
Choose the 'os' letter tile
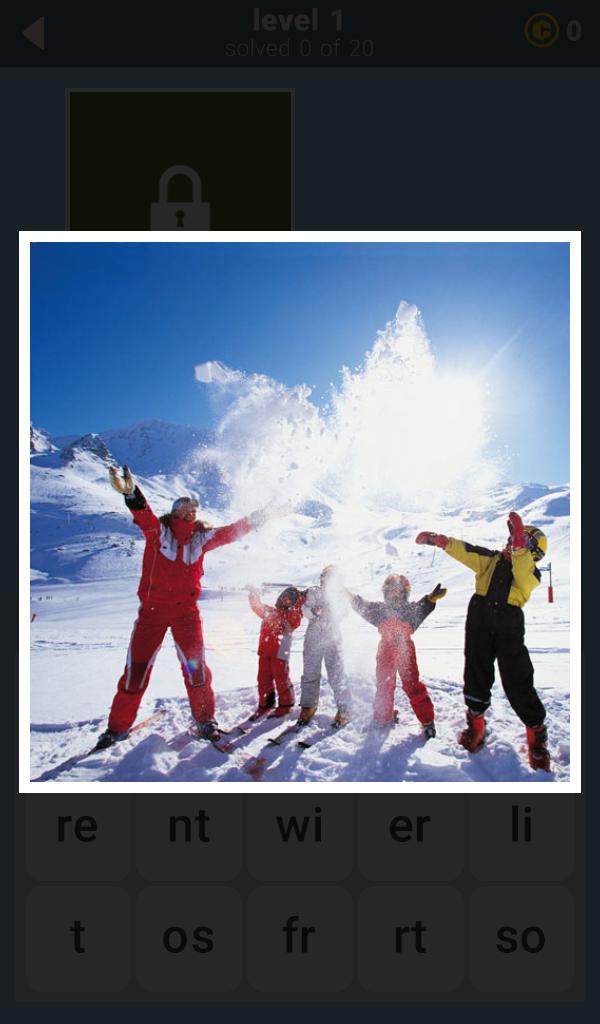tap(189, 938)
